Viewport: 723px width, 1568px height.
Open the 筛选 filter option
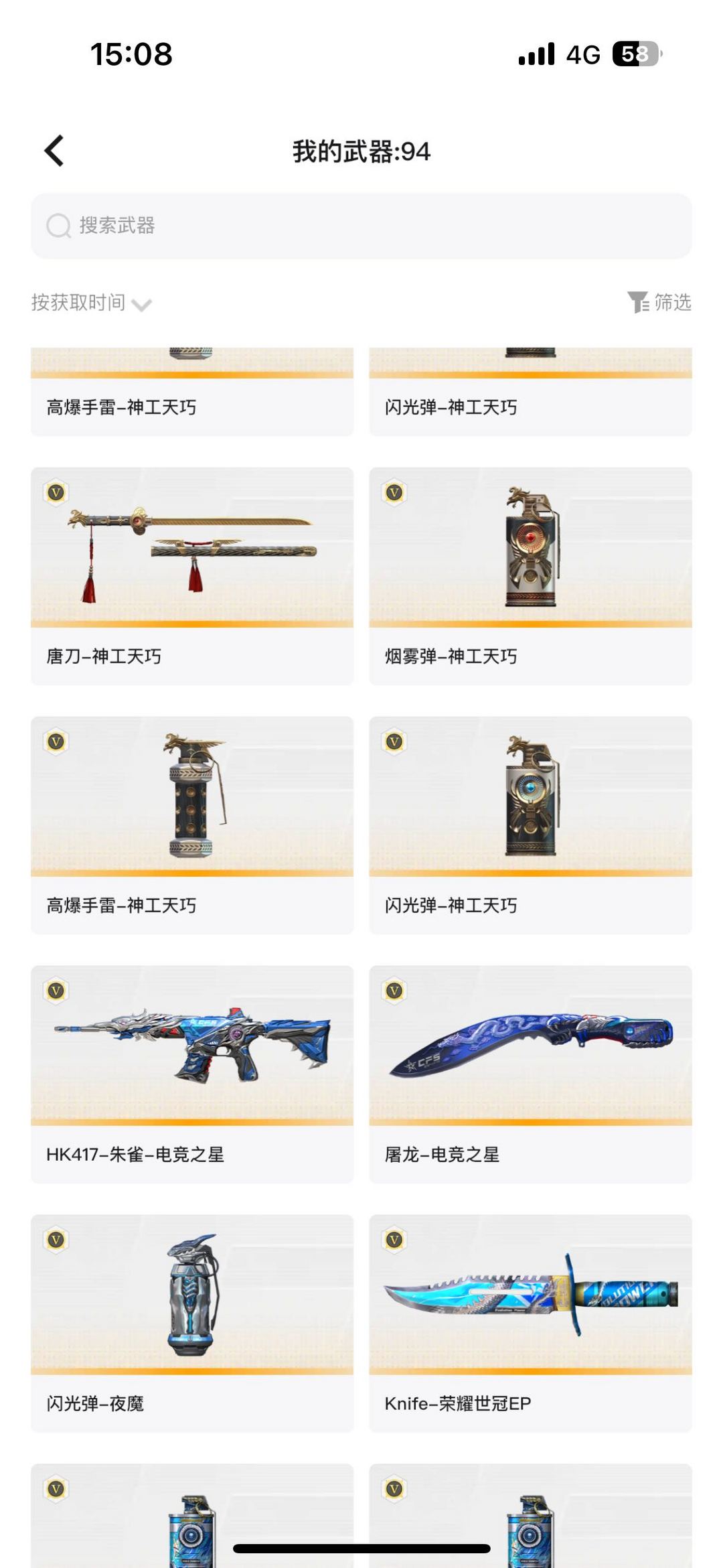point(659,303)
